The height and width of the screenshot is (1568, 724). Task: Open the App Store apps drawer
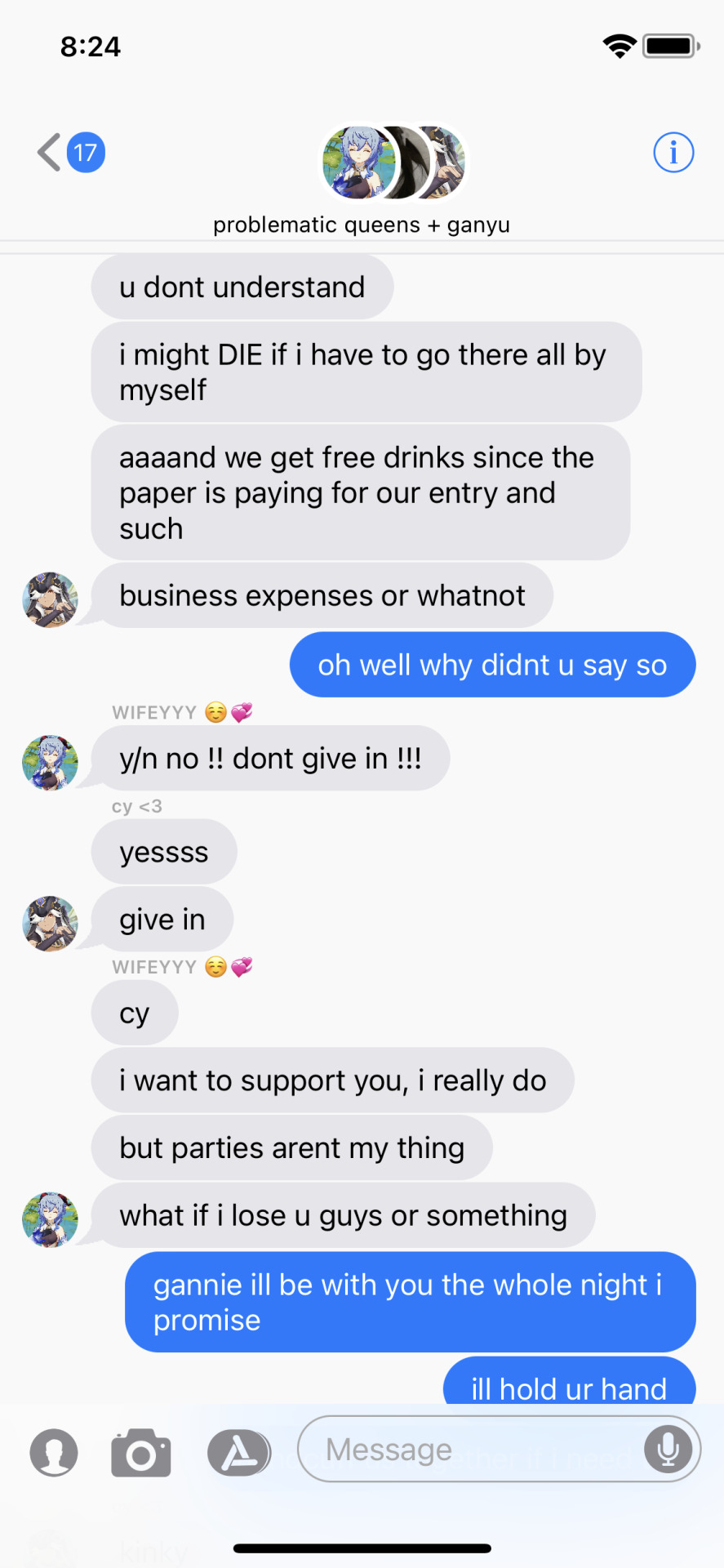[x=238, y=1453]
